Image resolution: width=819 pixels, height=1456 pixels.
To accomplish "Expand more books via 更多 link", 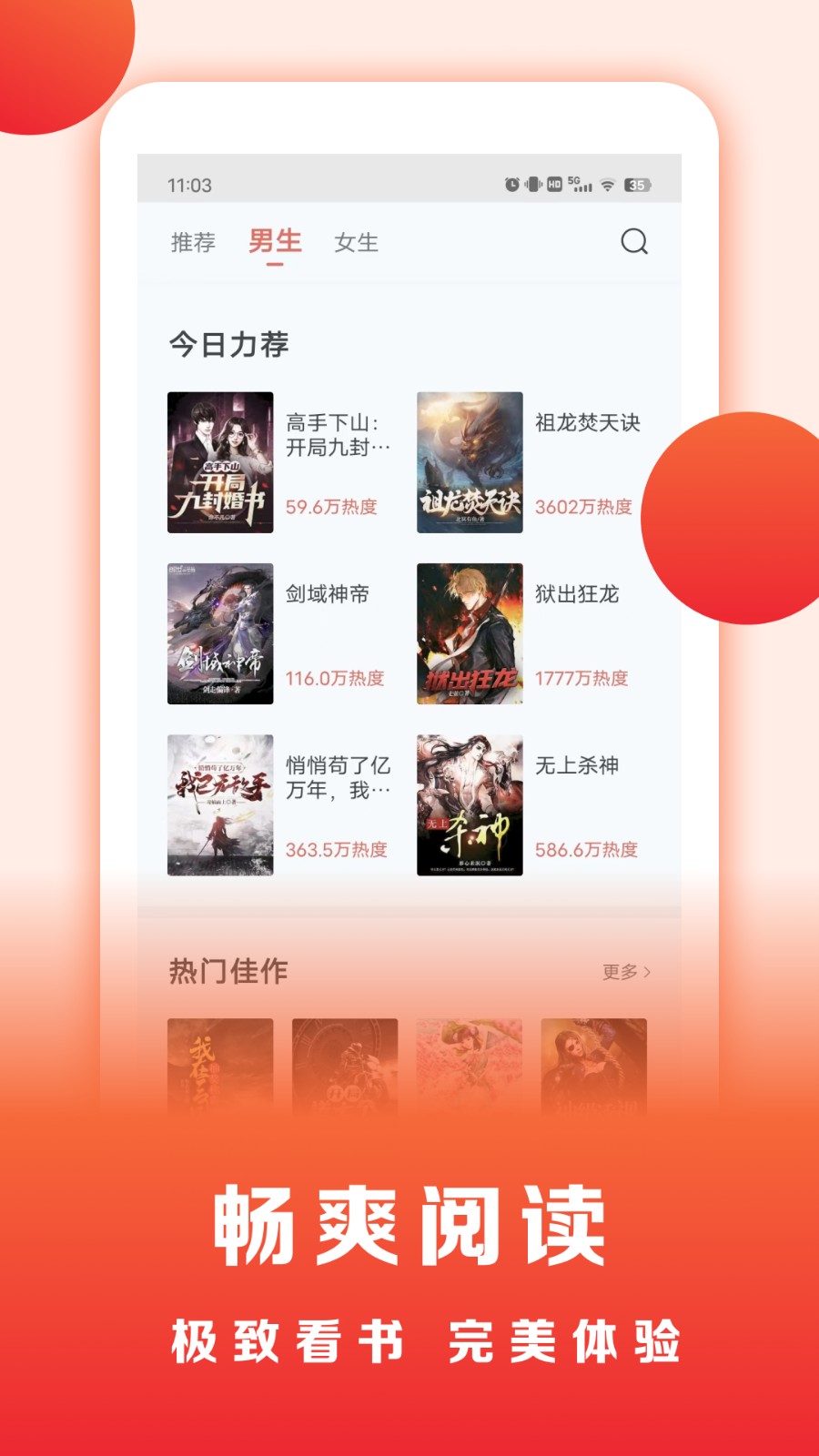I will 623,972.
